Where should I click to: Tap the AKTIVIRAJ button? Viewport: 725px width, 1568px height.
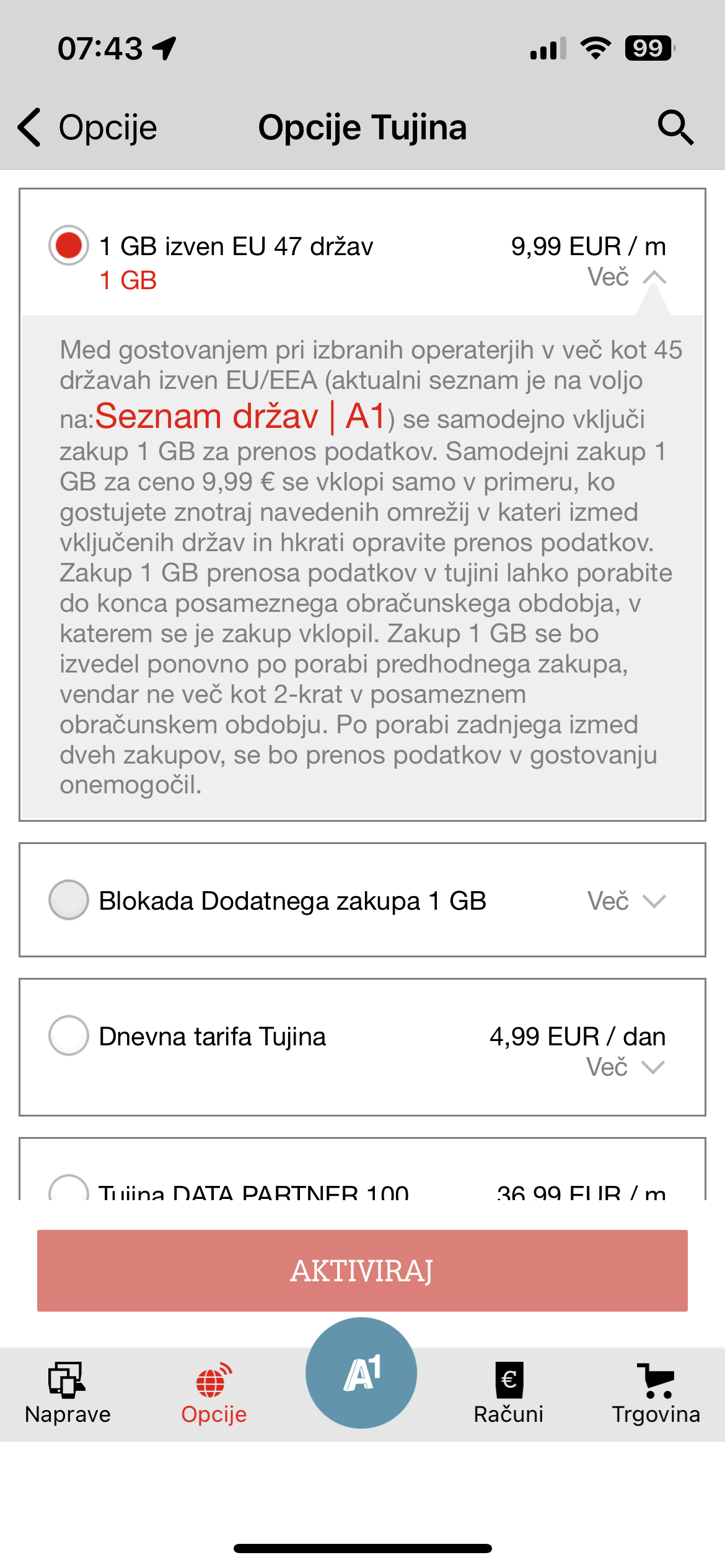(362, 1271)
